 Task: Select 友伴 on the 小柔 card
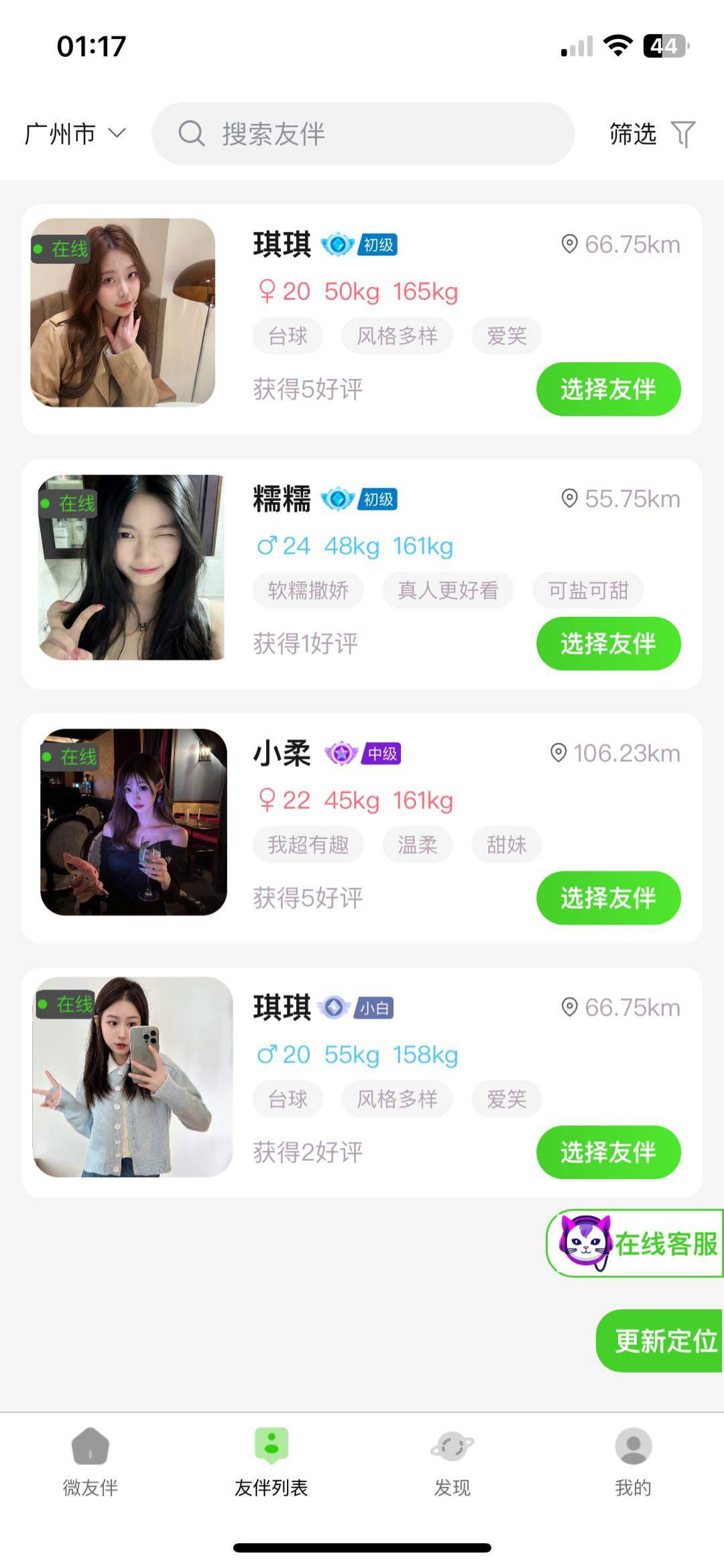(608, 898)
